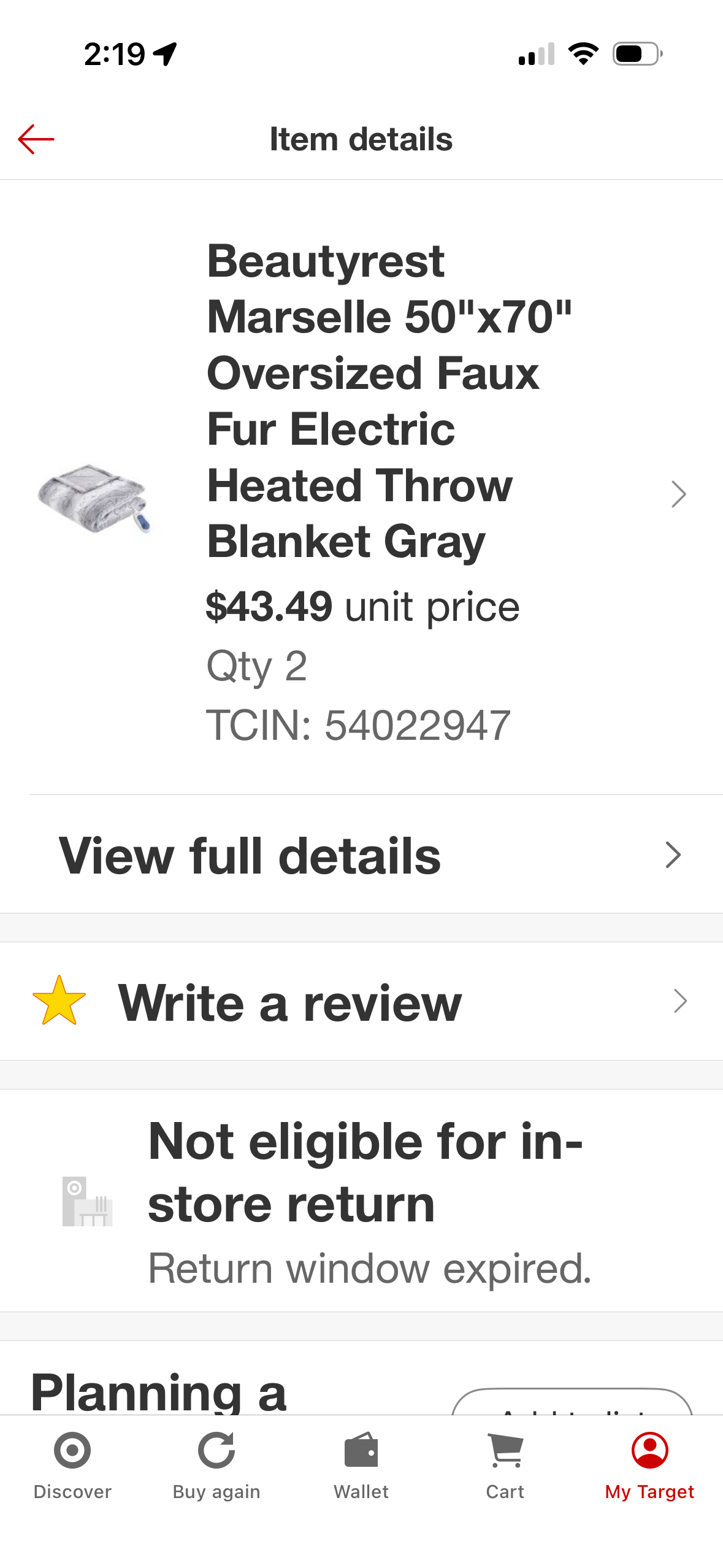Open the Beautyrest heated throw blanket product
Viewport: 723px width, 1568px height.
tap(361, 488)
